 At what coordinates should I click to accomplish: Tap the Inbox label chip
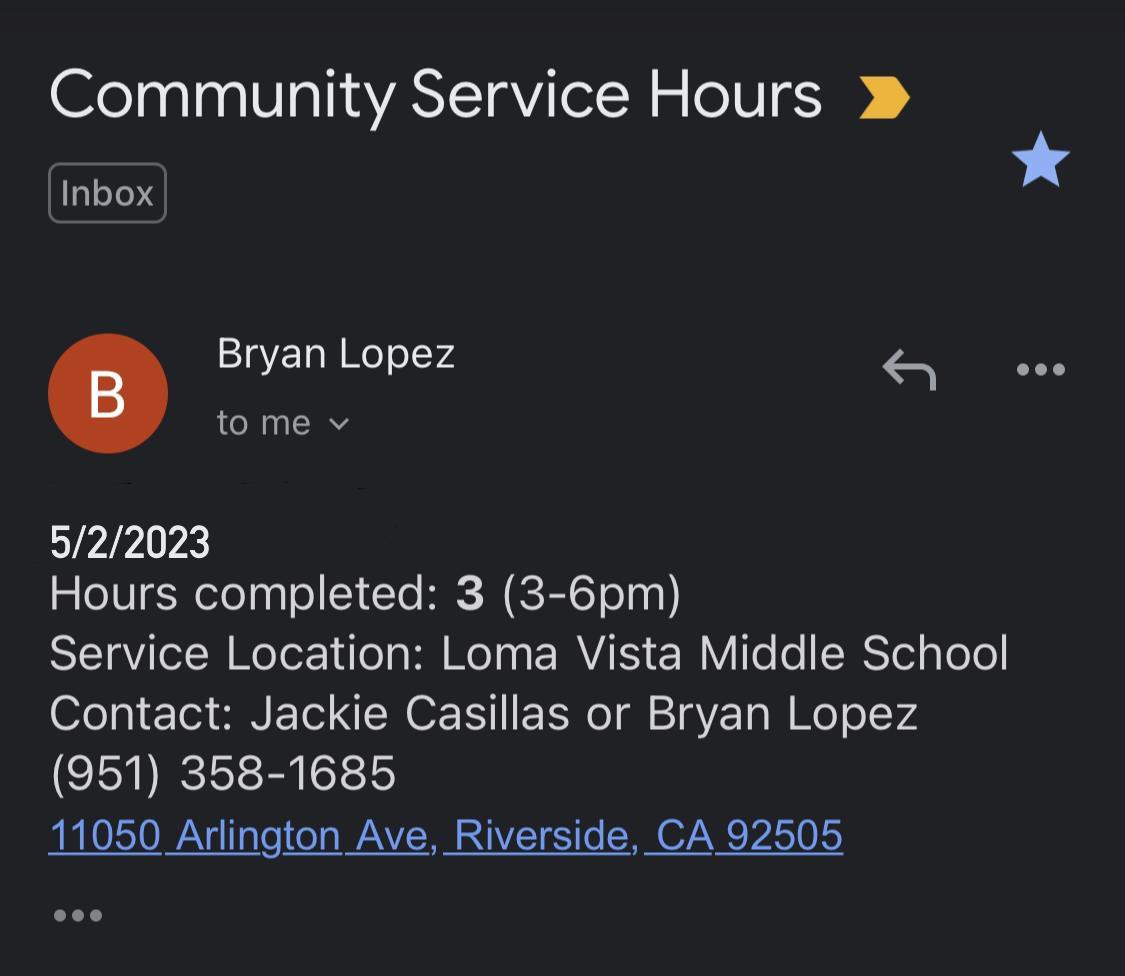pyautogui.click(x=107, y=193)
